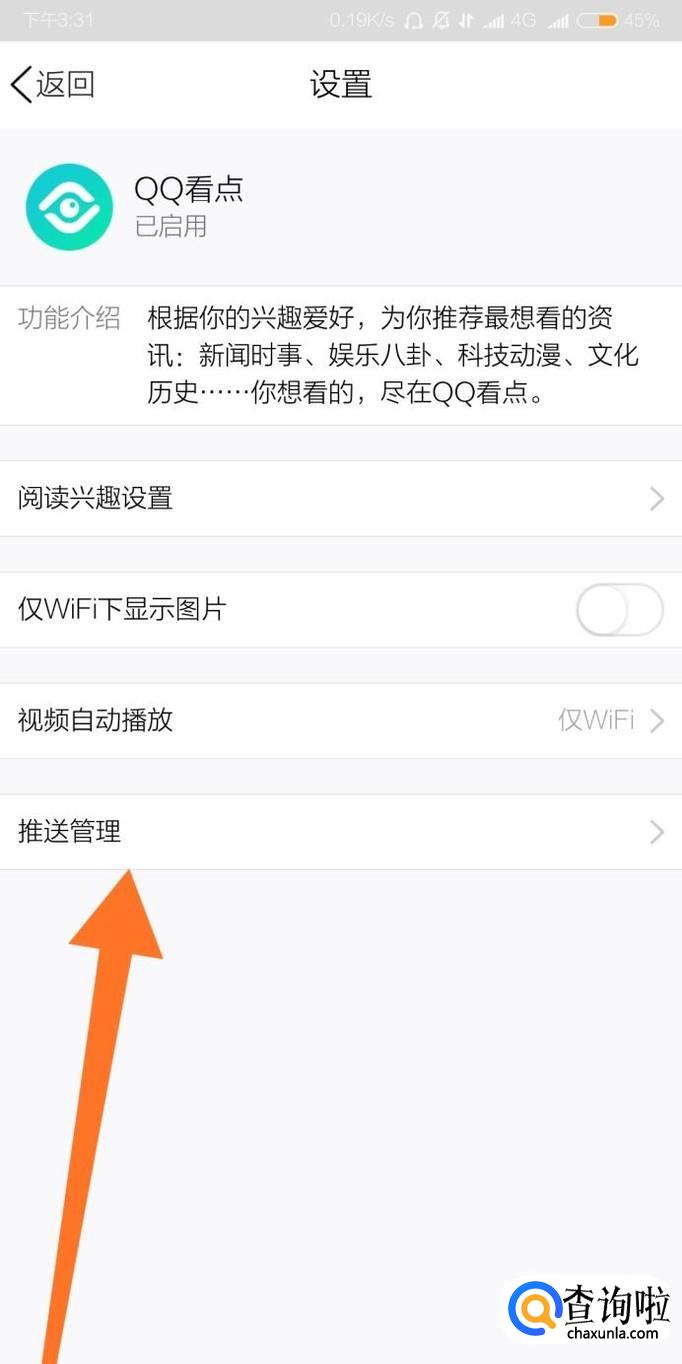Toggle 仅WiFi下显示图片 switch
This screenshot has height=1364, width=682.
pos(619,609)
